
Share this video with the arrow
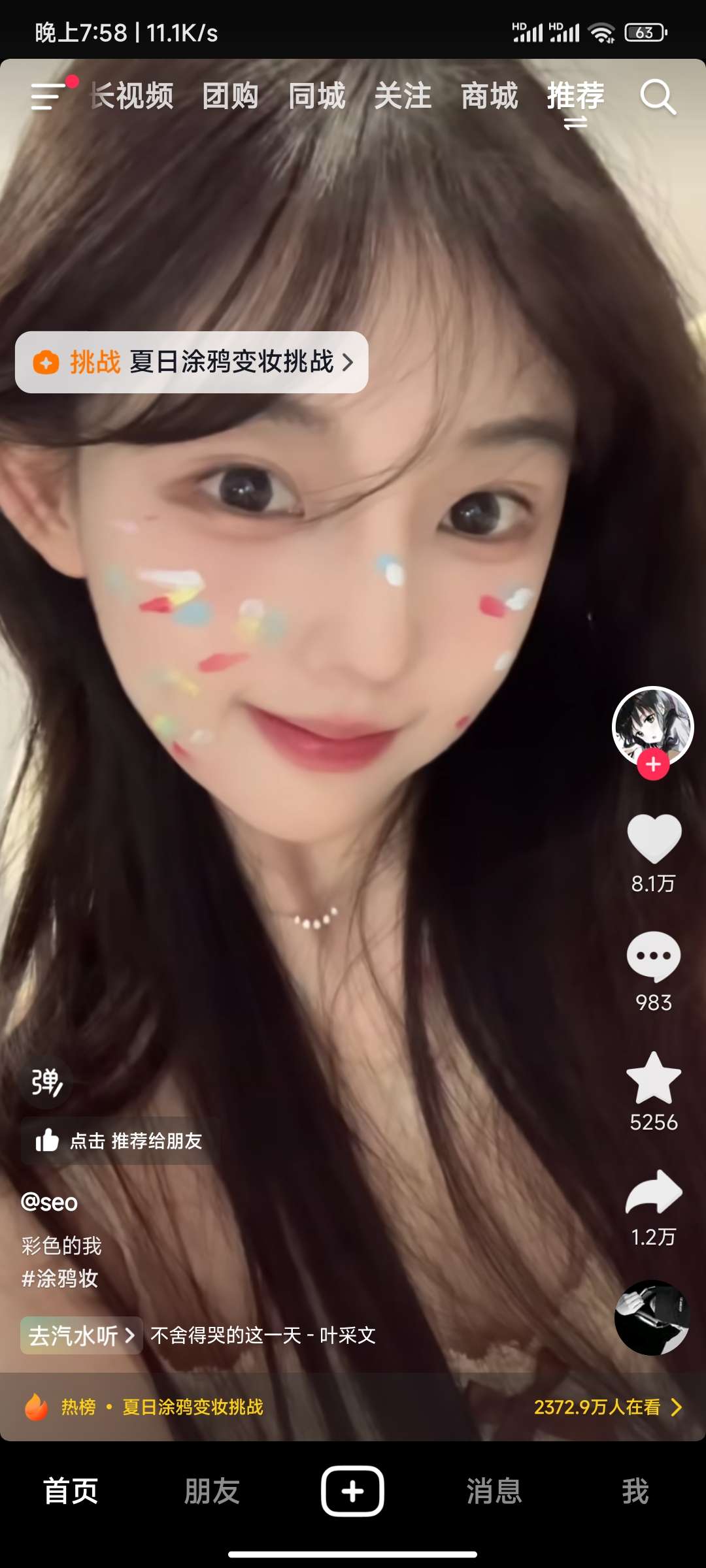pos(654,1192)
